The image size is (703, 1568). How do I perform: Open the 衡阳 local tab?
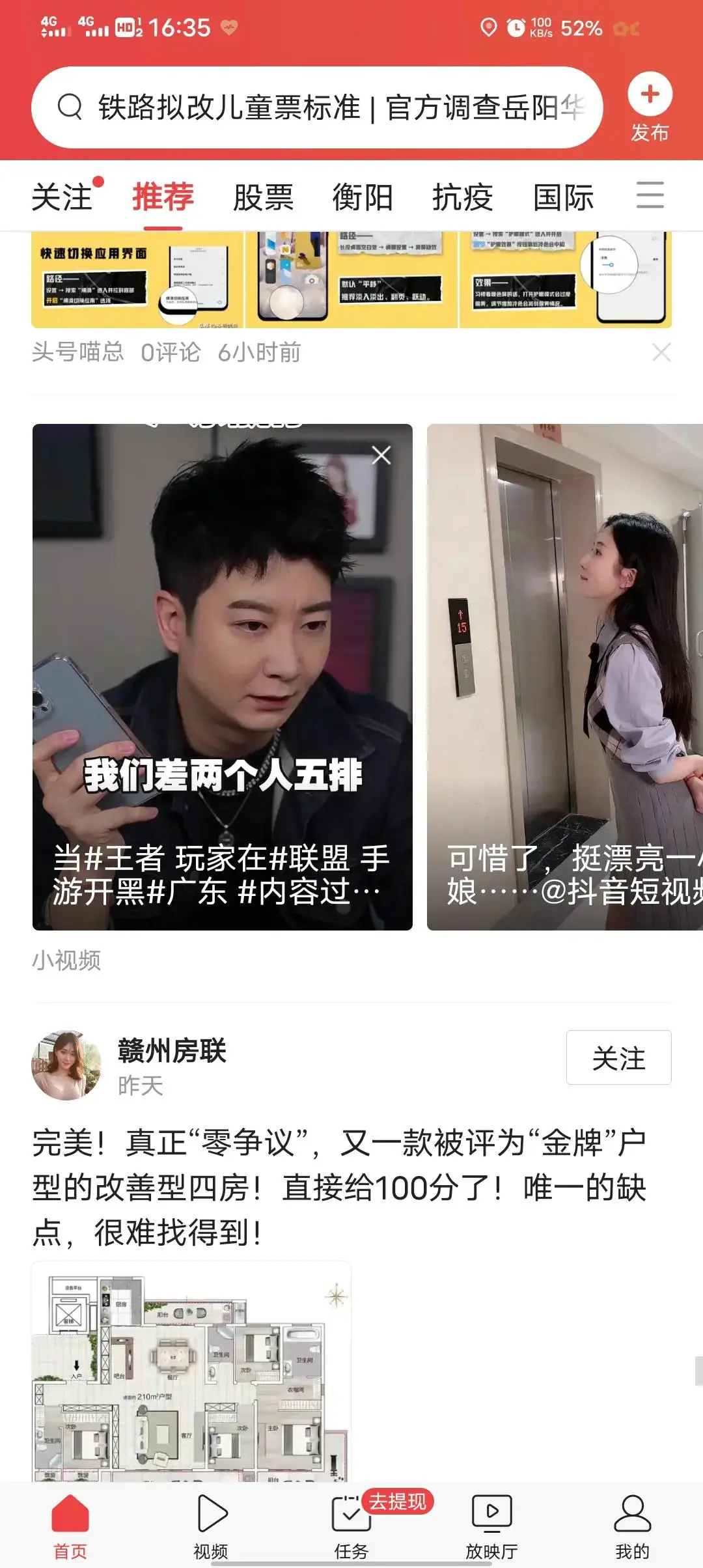point(363,197)
